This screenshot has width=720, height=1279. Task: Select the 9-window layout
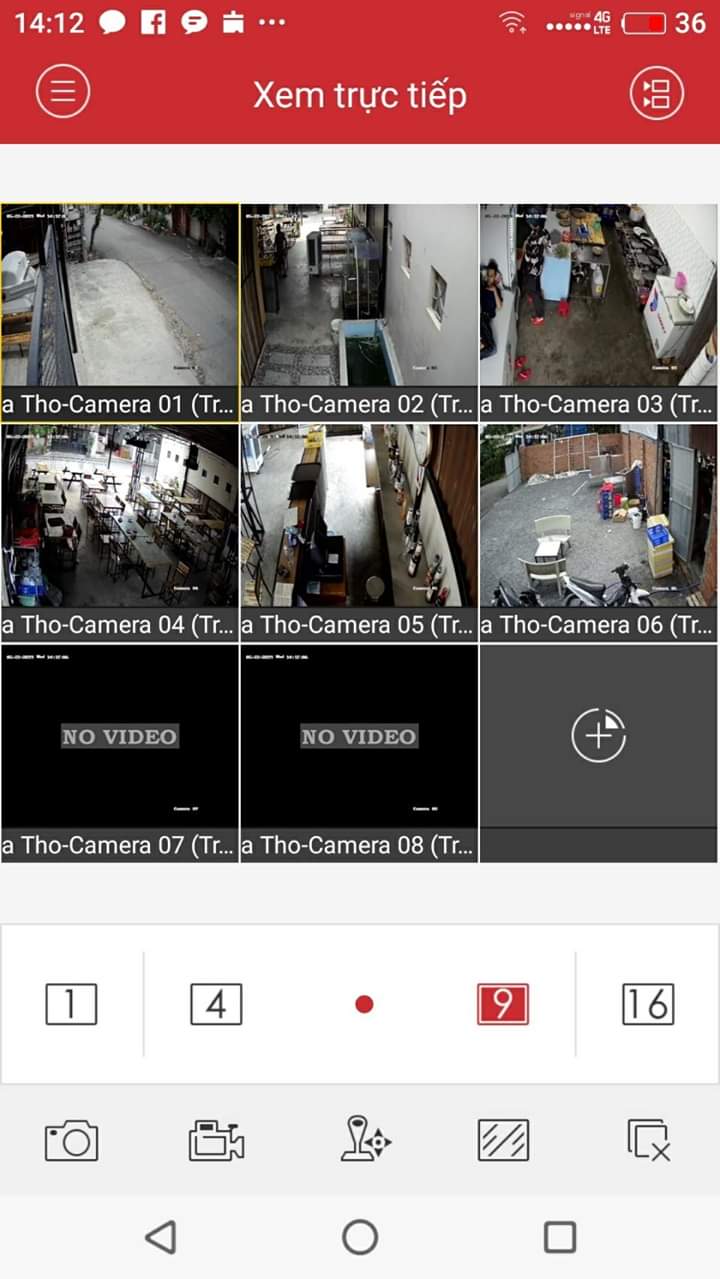[502, 1004]
